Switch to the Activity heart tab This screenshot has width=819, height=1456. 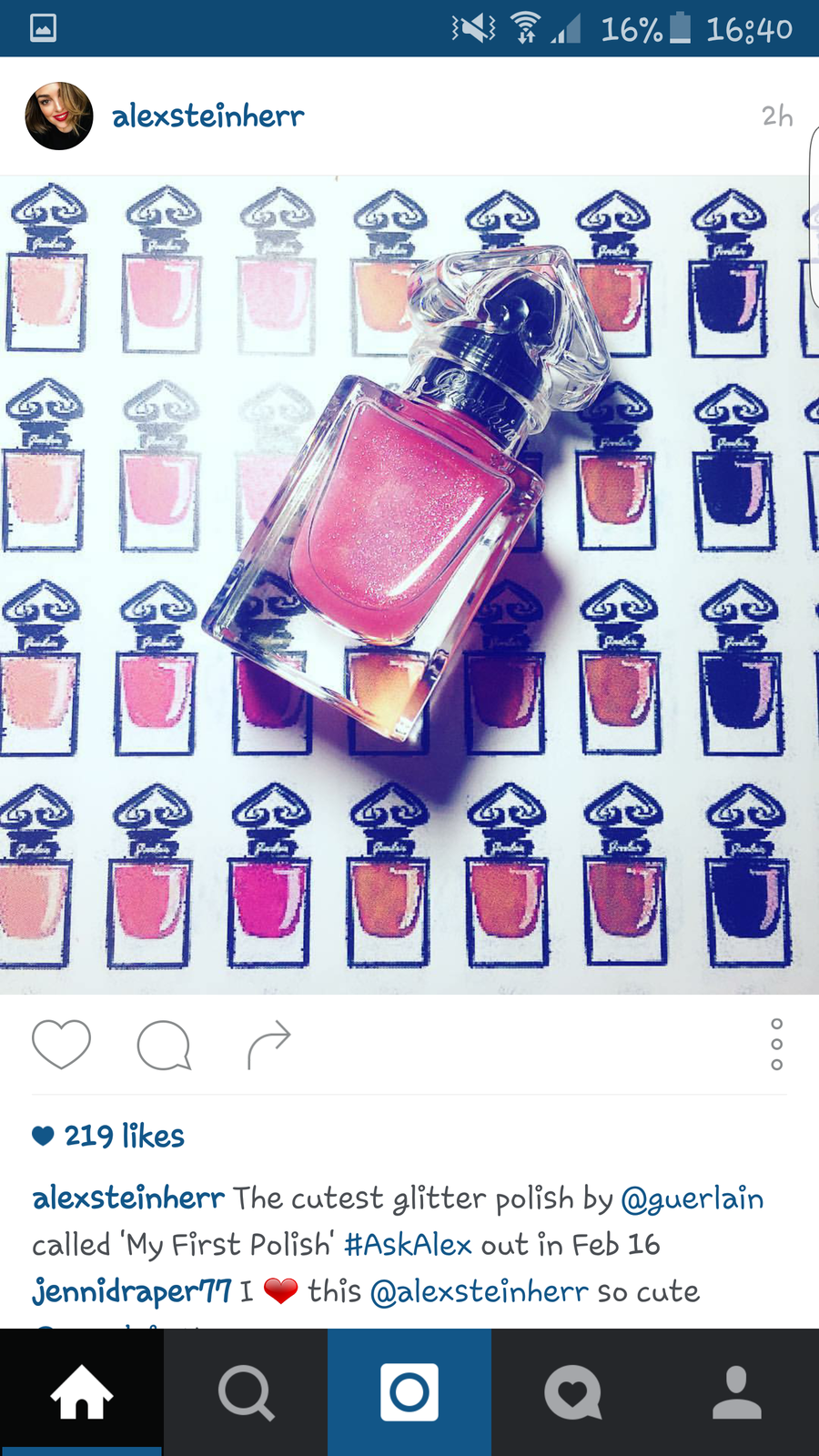pyautogui.click(x=573, y=1392)
